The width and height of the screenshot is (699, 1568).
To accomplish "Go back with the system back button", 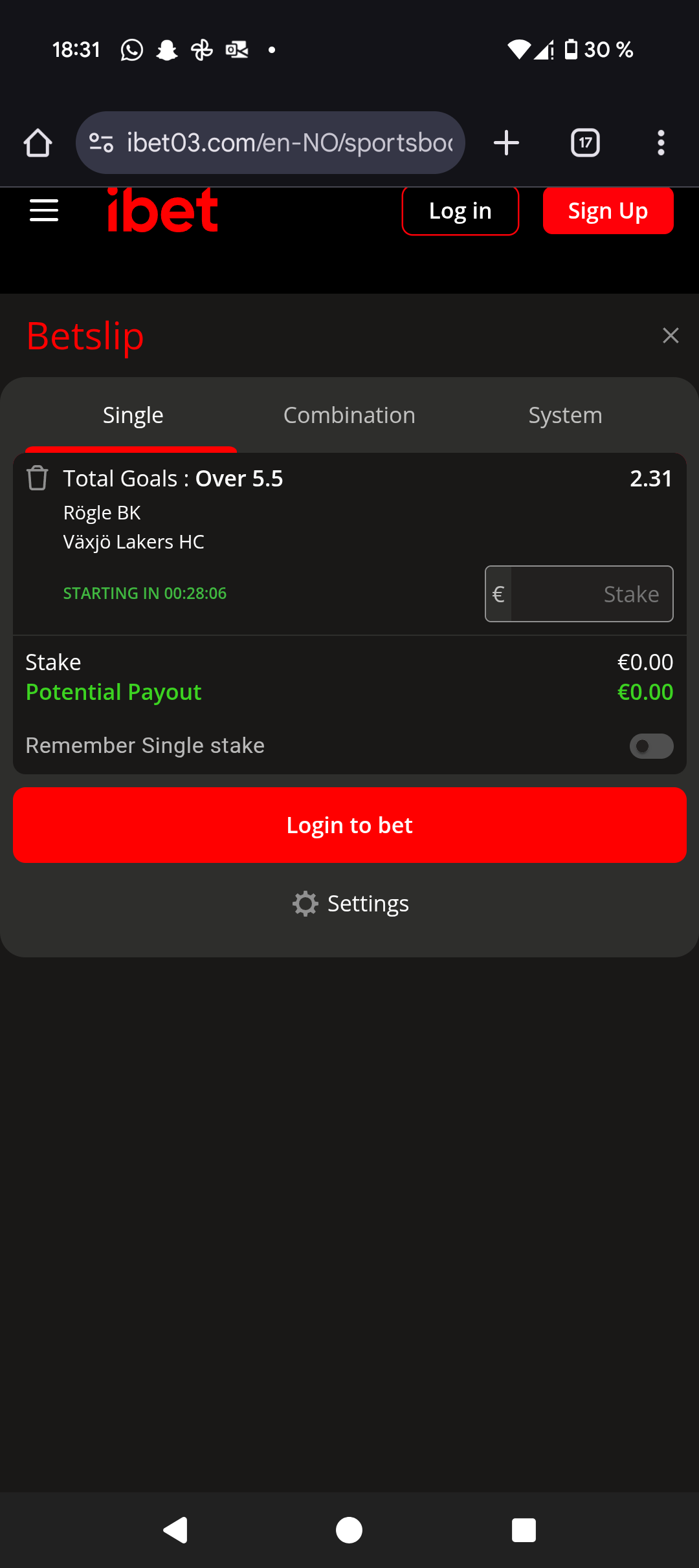I will pyautogui.click(x=175, y=1530).
